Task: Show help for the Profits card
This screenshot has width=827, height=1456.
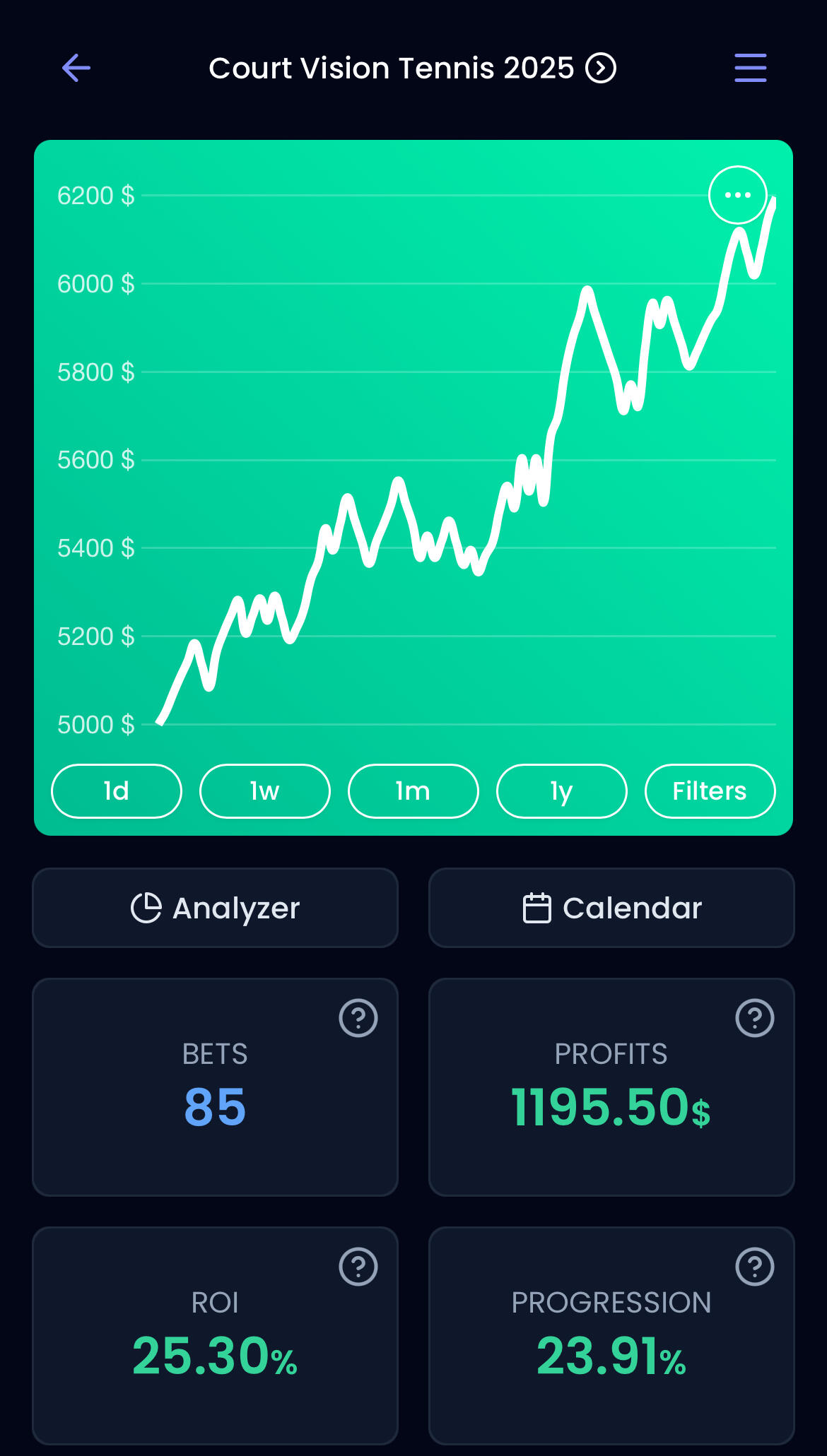Action: [755, 1018]
